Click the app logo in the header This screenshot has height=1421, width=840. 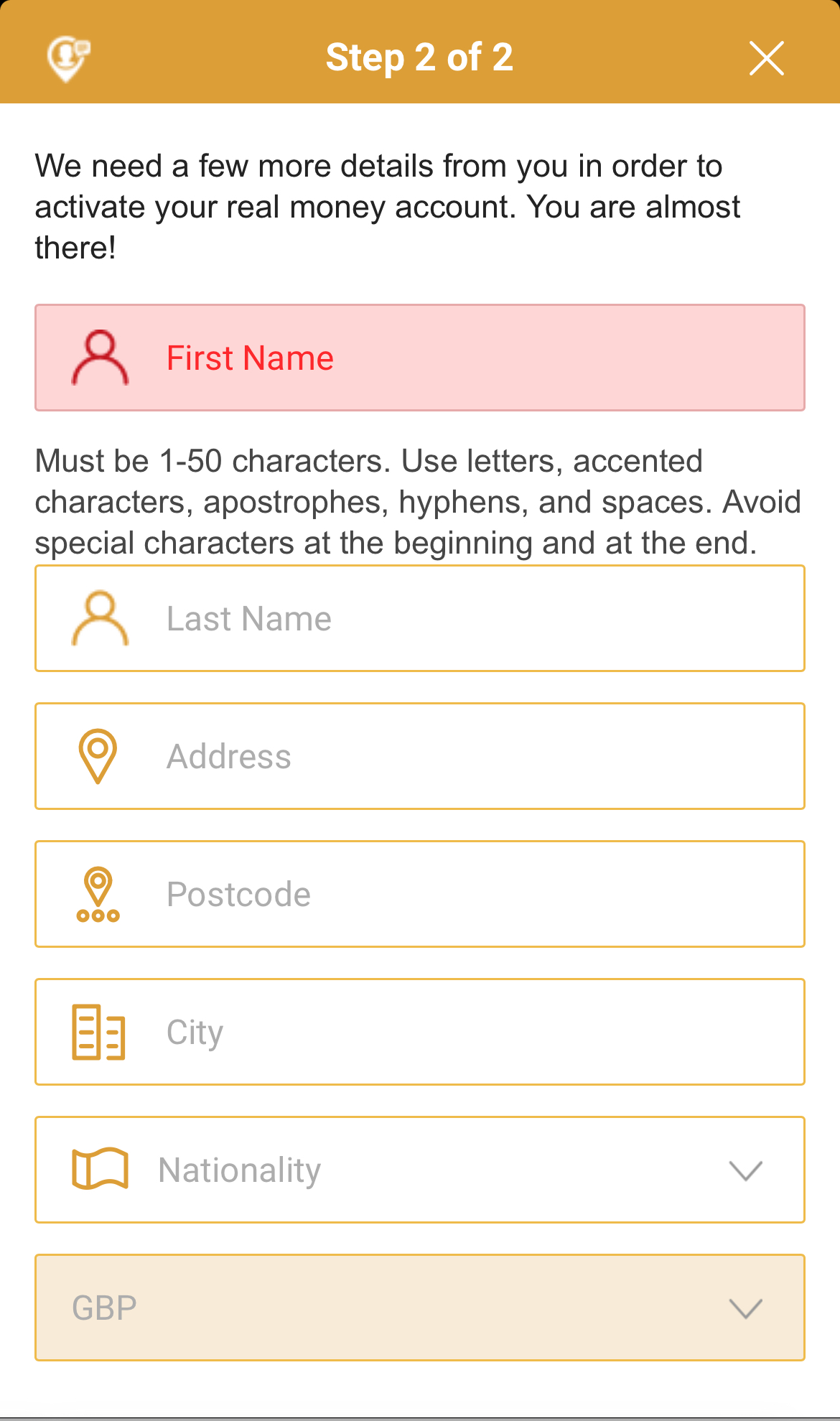point(67,57)
